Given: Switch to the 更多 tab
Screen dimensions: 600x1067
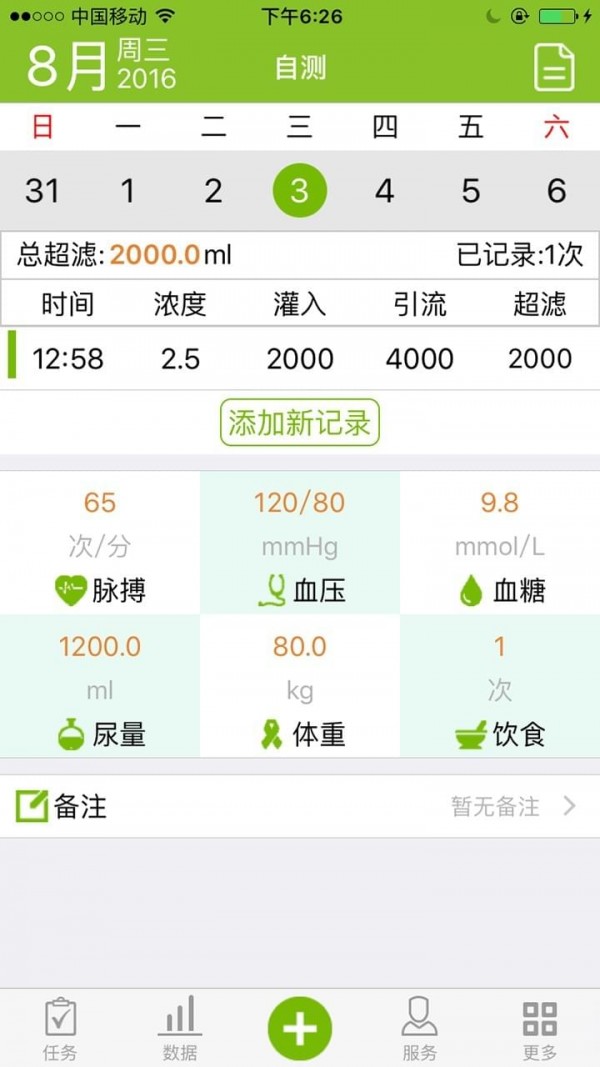Looking at the screenshot, I should 540,1029.
